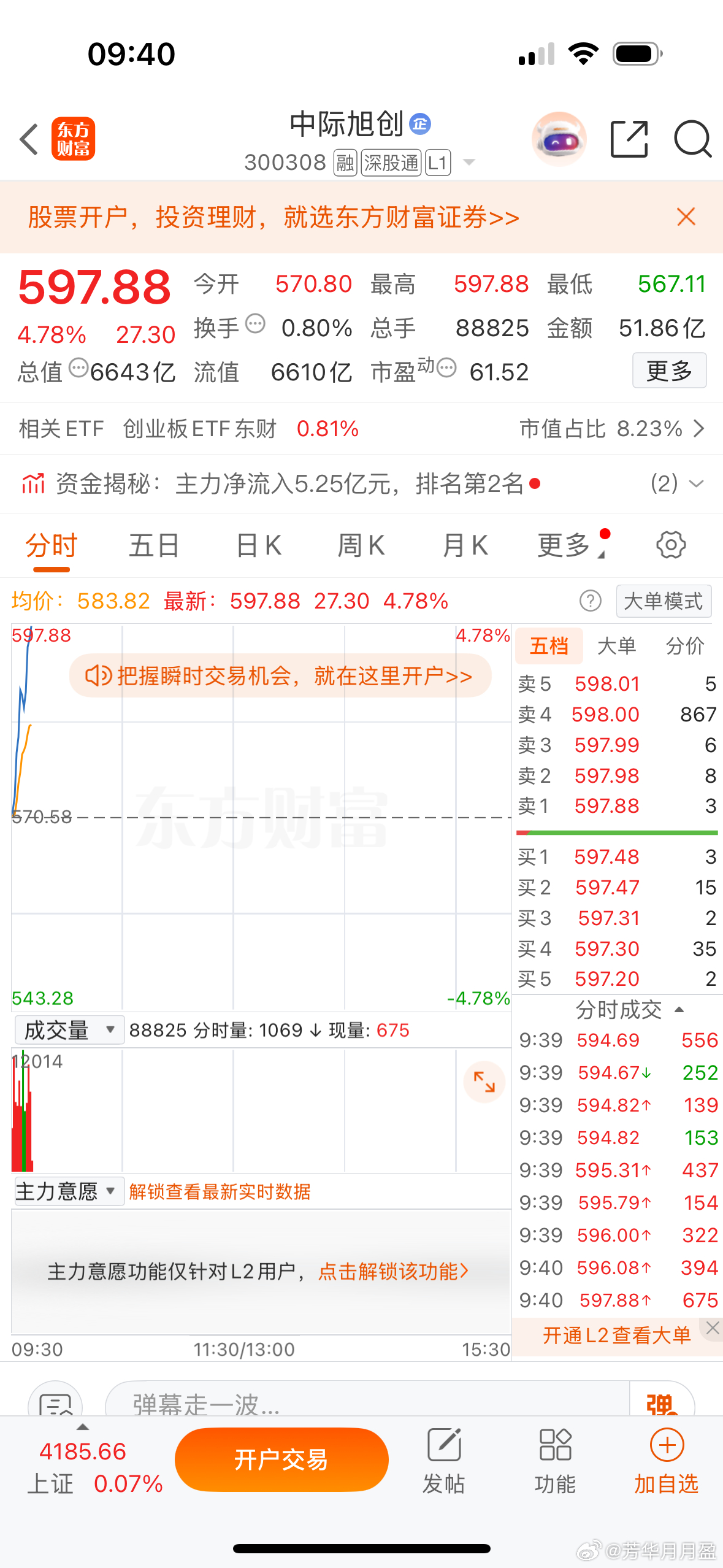The image size is (723, 1568).
Task: Open chart settings gear icon
Action: pyautogui.click(x=671, y=545)
